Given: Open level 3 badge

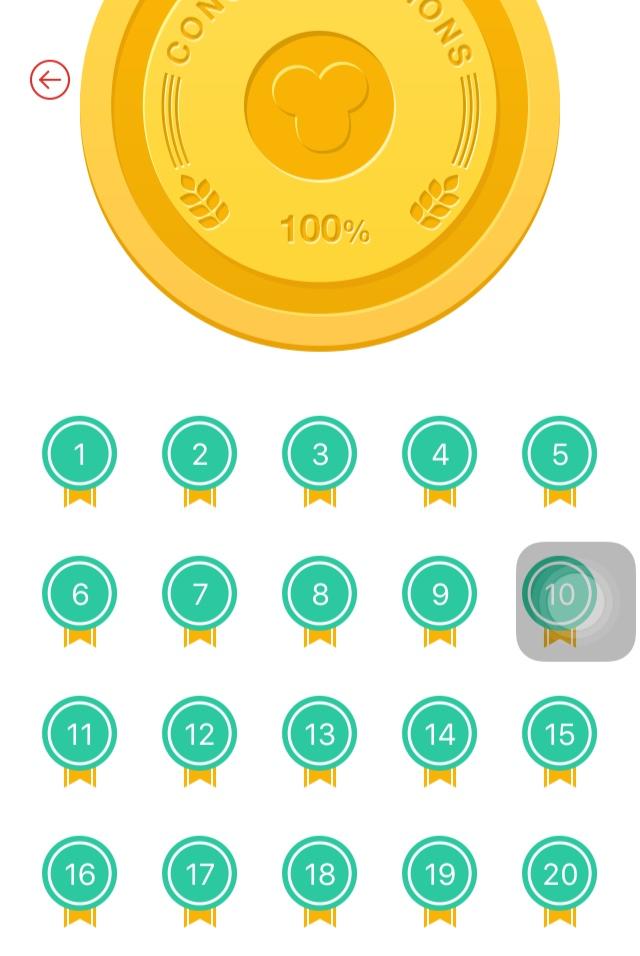Looking at the screenshot, I should pos(320,455).
